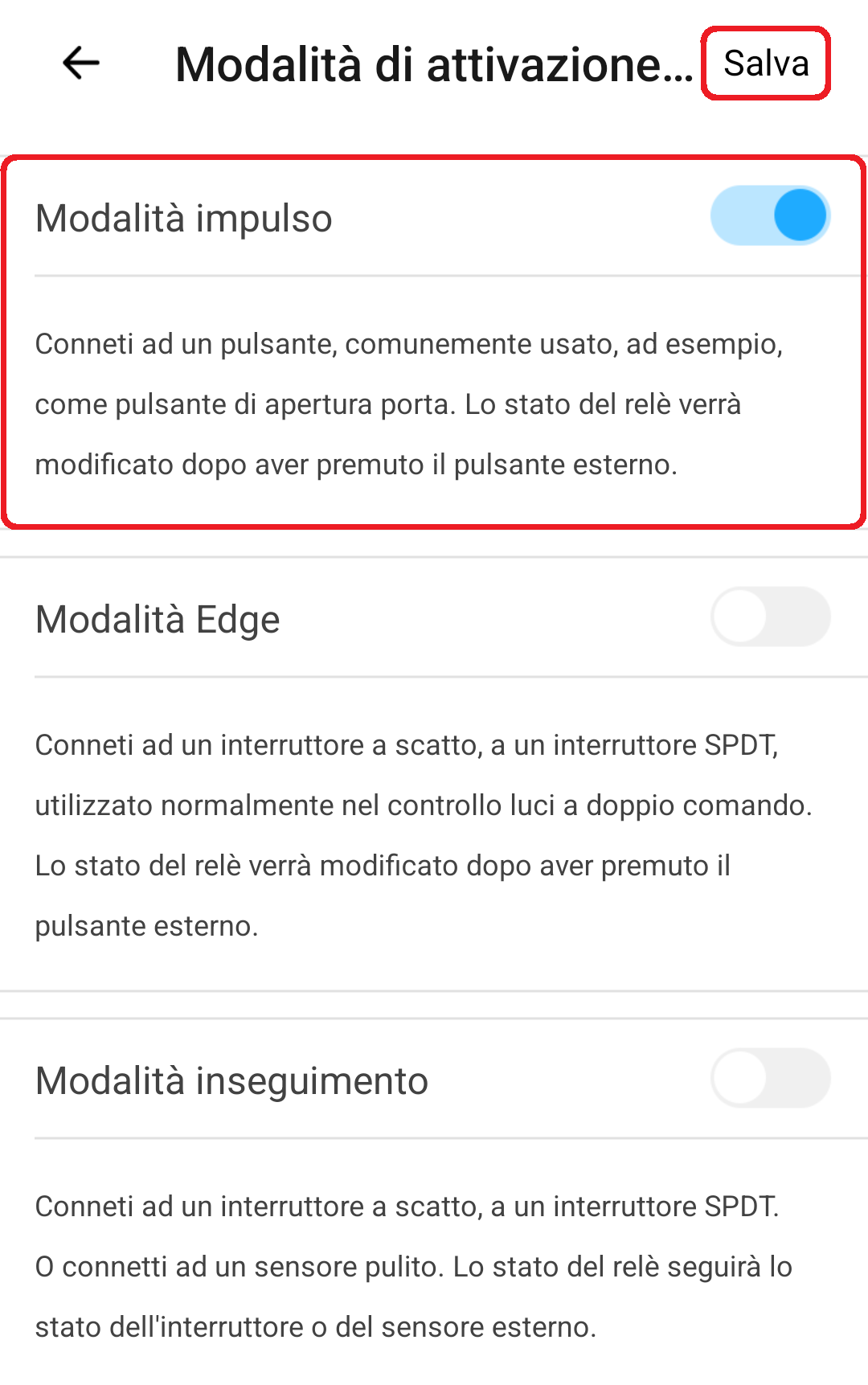Enable the Modalità Edge switch
This screenshot has width=868, height=1385.
pyautogui.click(x=770, y=617)
